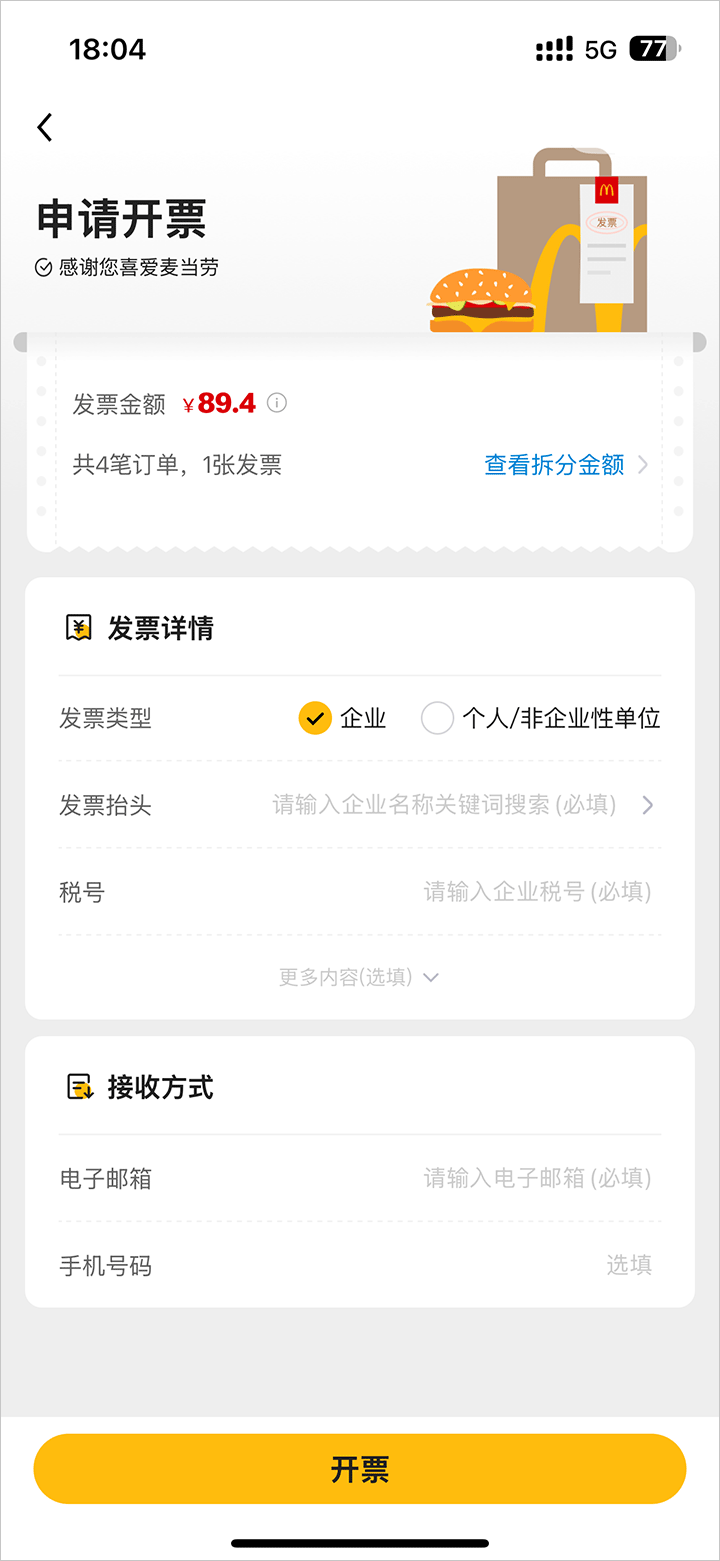Go back from the 申请开票 page
720x1561 pixels.
pyautogui.click(x=45, y=128)
